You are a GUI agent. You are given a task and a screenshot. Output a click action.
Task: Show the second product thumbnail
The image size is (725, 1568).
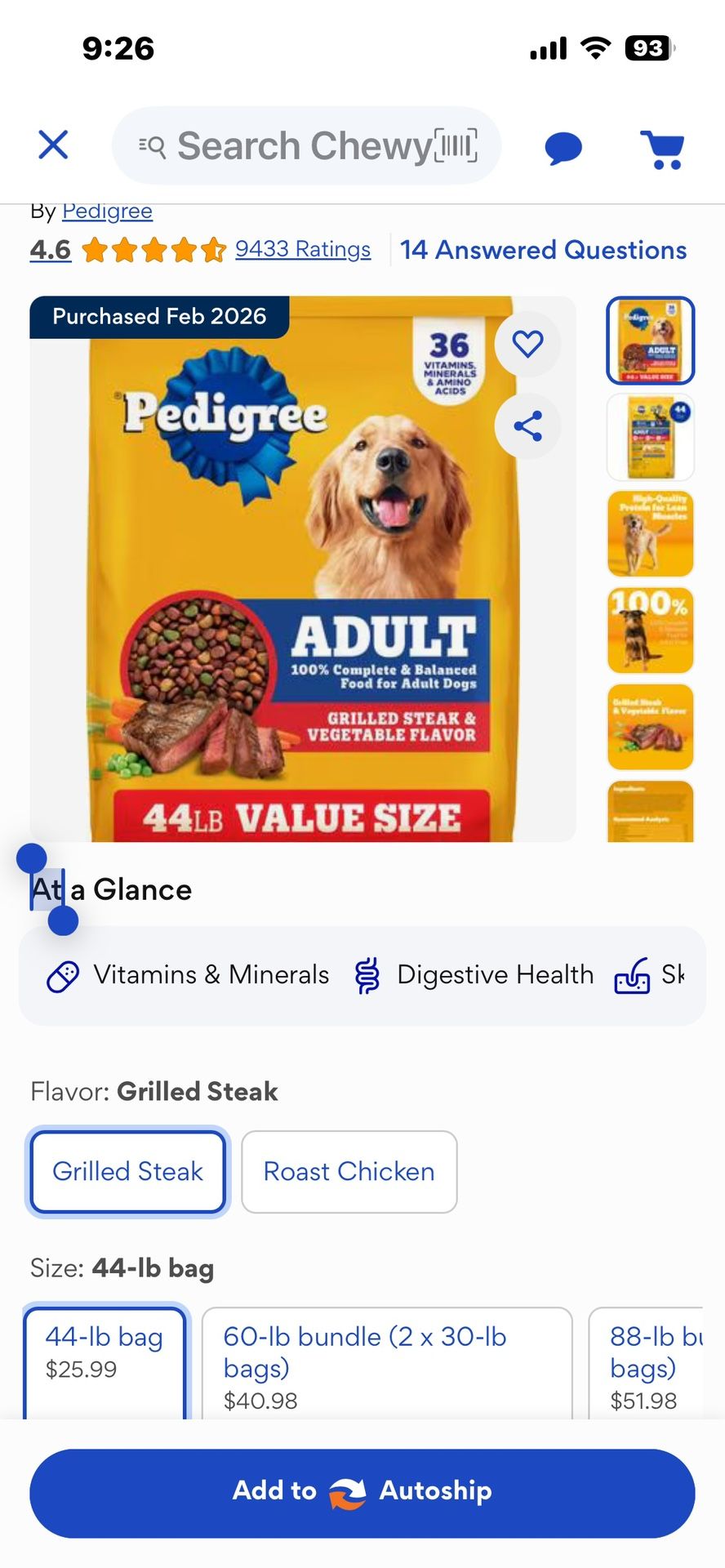click(x=650, y=437)
